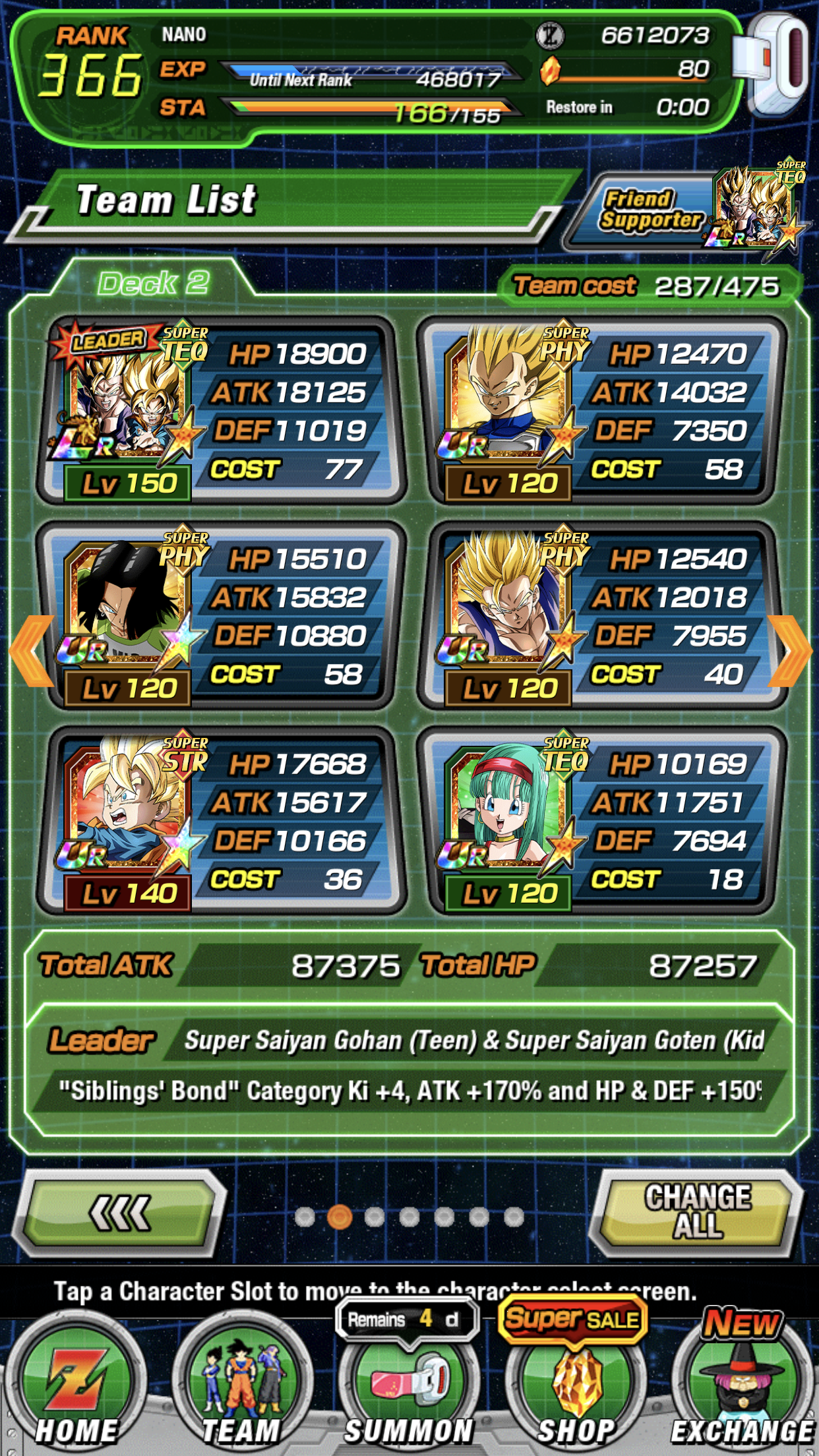This screenshot has width=819, height=1456.
Task: Tap the CHANGE ALL button
Action: pyautogui.click(x=697, y=1212)
